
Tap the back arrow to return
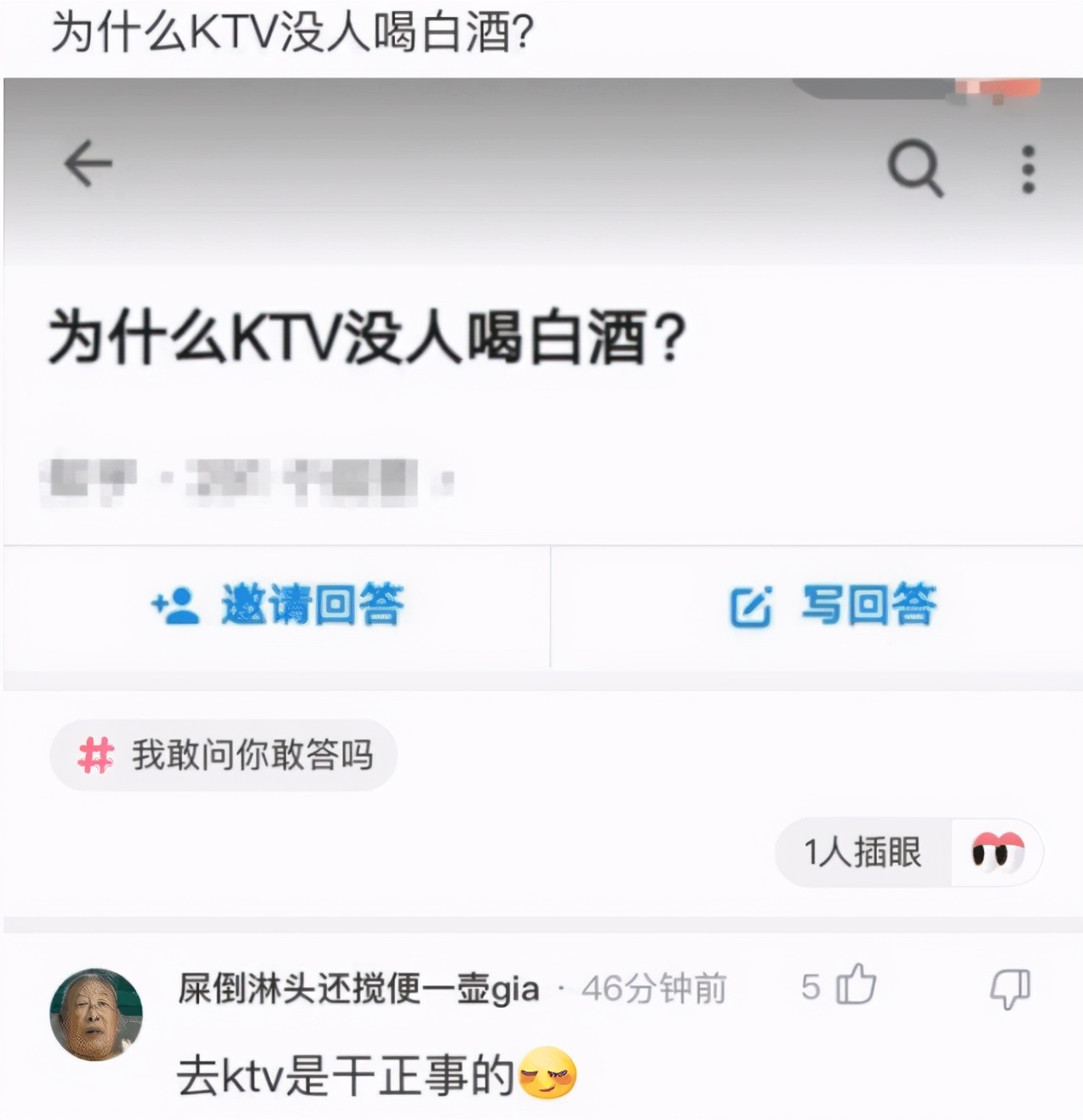(88, 164)
